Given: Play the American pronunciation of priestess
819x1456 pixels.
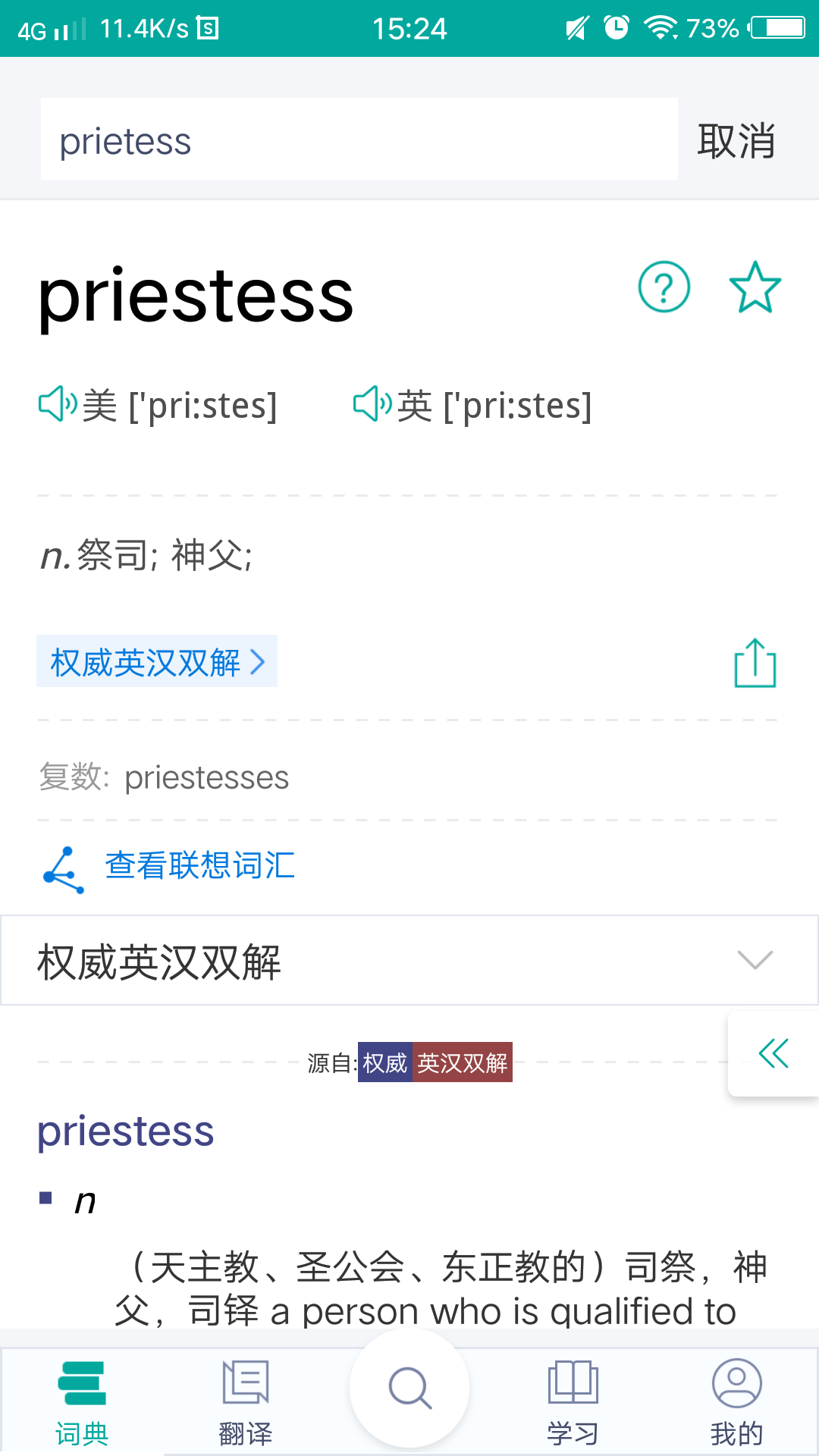Looking at the screenshot, I should click(x=56, y=404).
